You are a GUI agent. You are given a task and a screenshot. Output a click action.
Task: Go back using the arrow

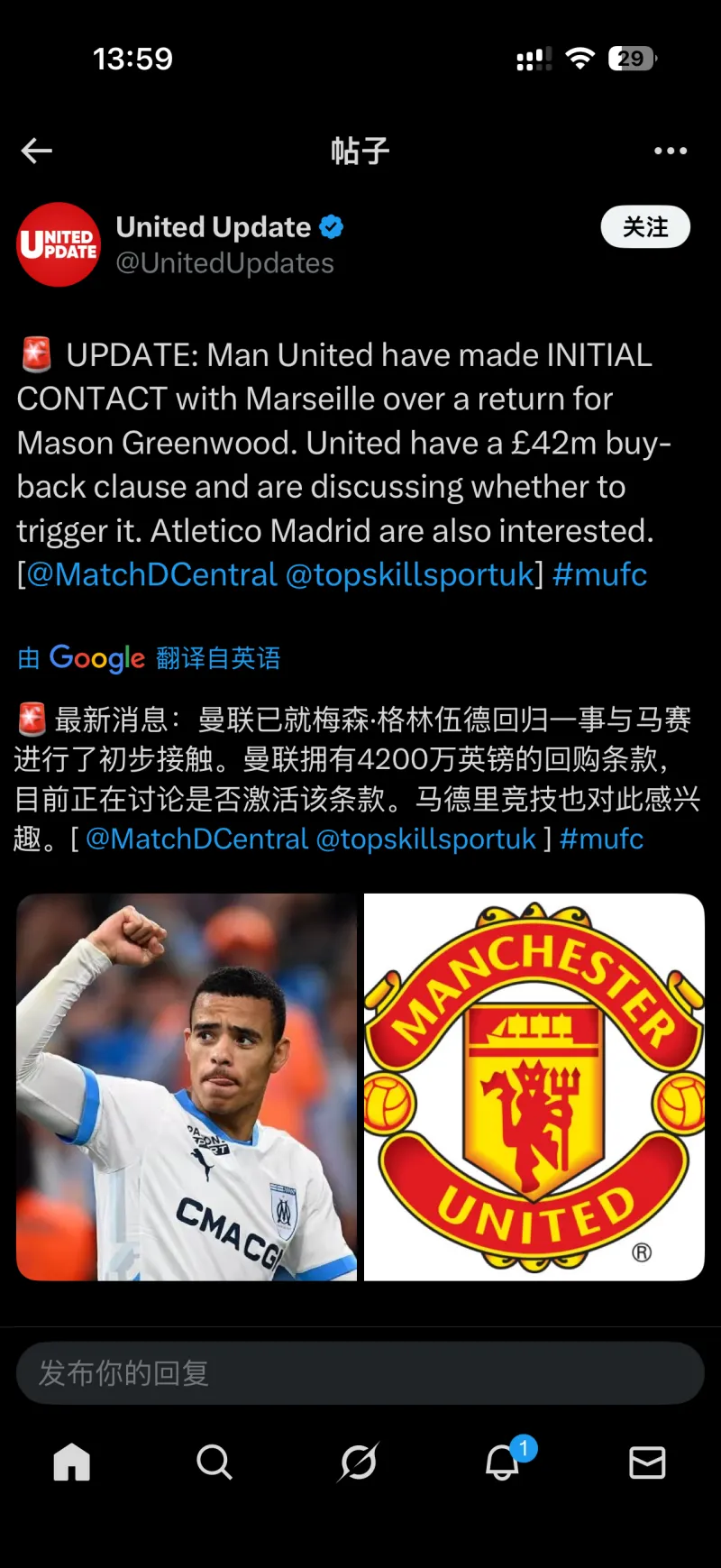pos(37,151)
